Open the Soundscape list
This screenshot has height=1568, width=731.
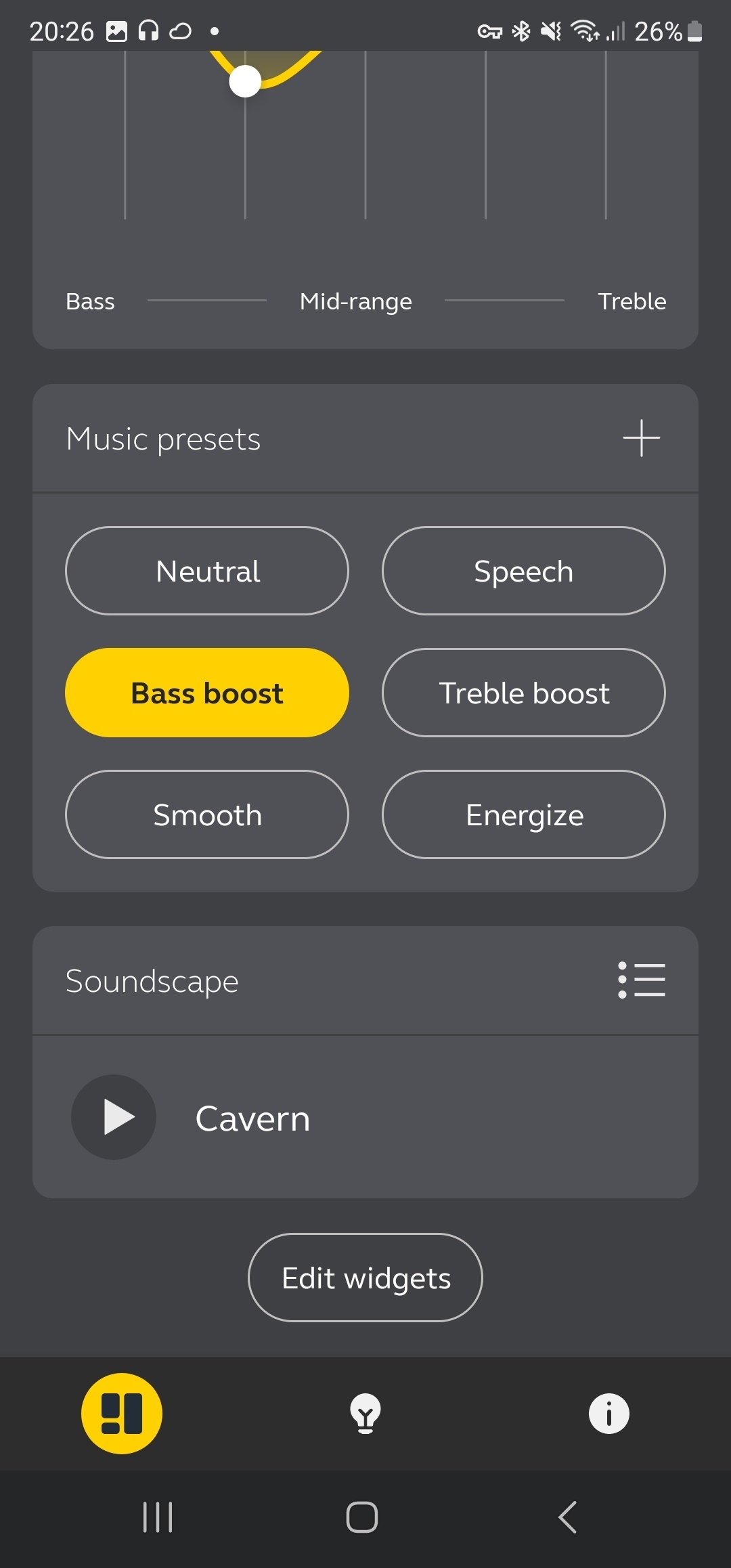point(641,980)
